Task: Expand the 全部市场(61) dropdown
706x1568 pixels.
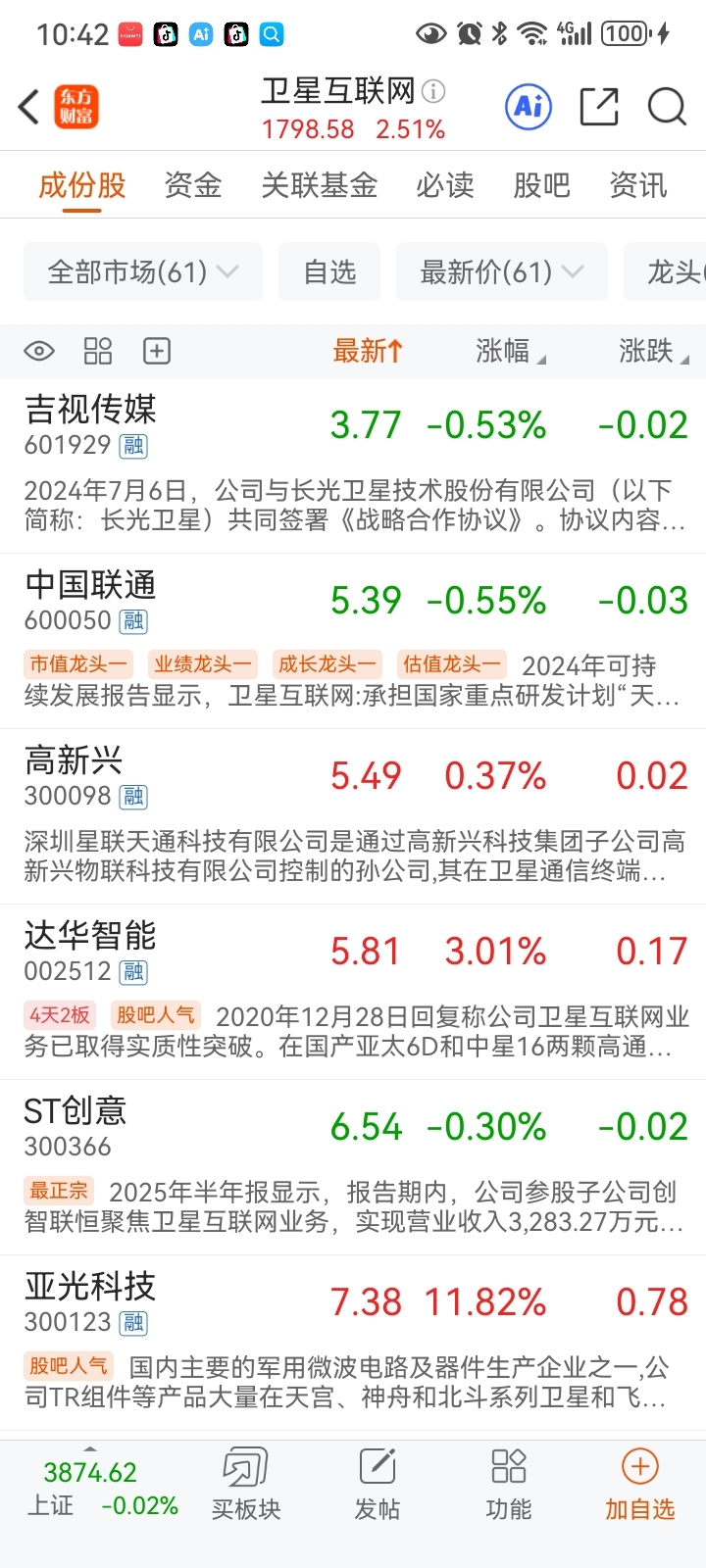Action: pos(142,271)
